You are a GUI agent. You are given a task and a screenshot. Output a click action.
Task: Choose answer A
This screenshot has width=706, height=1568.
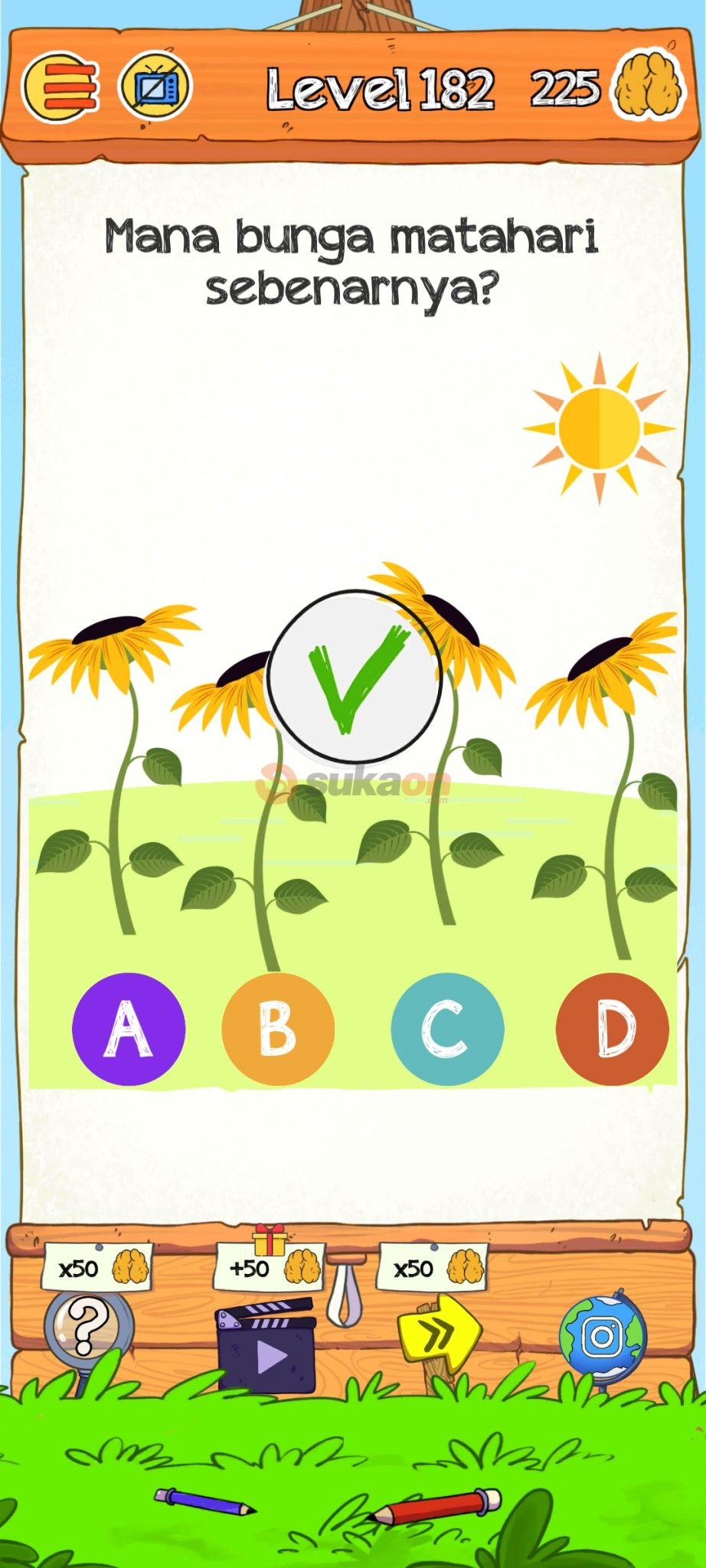[129, 1028]
